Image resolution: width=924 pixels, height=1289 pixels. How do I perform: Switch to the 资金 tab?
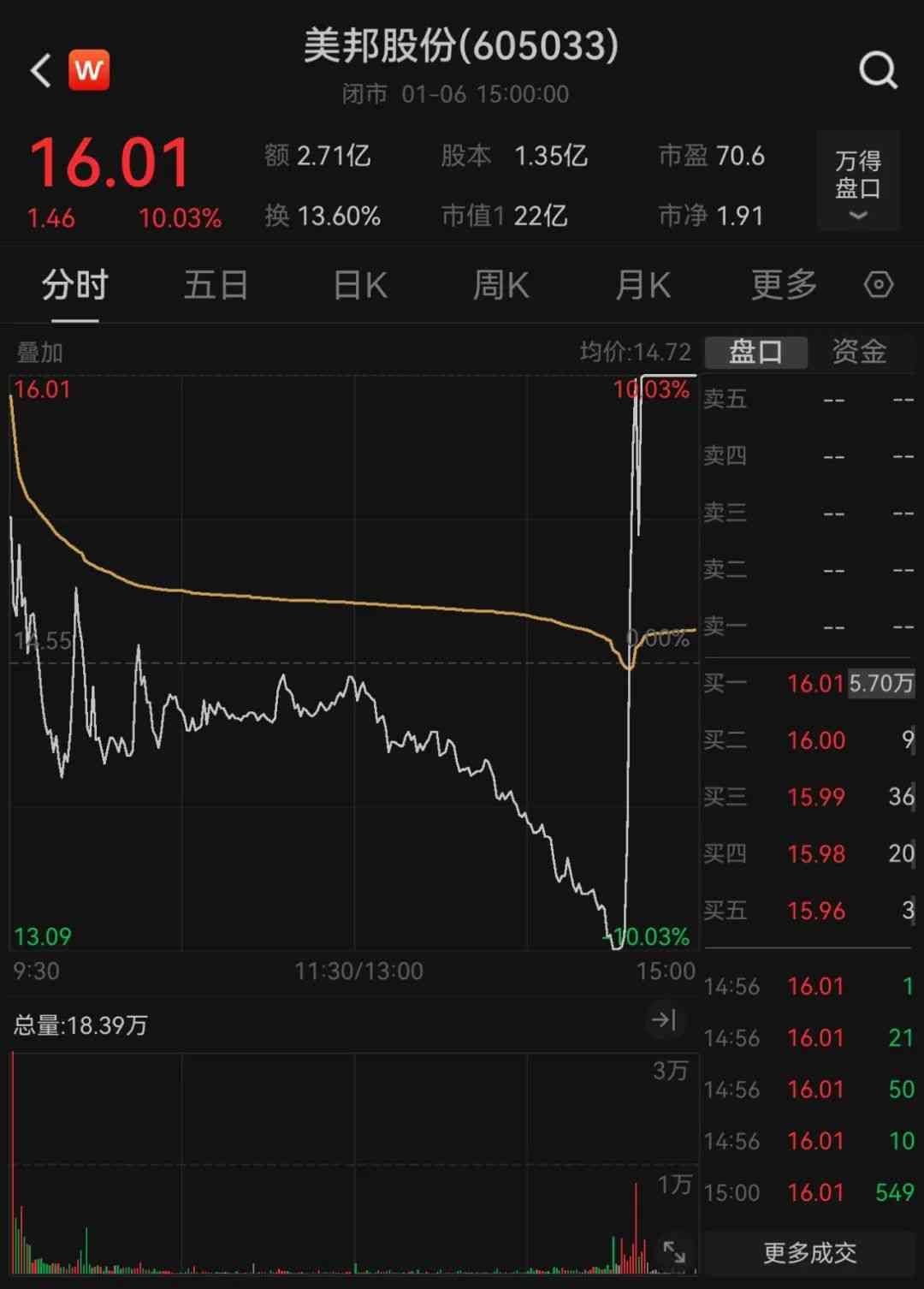[859, 352]
